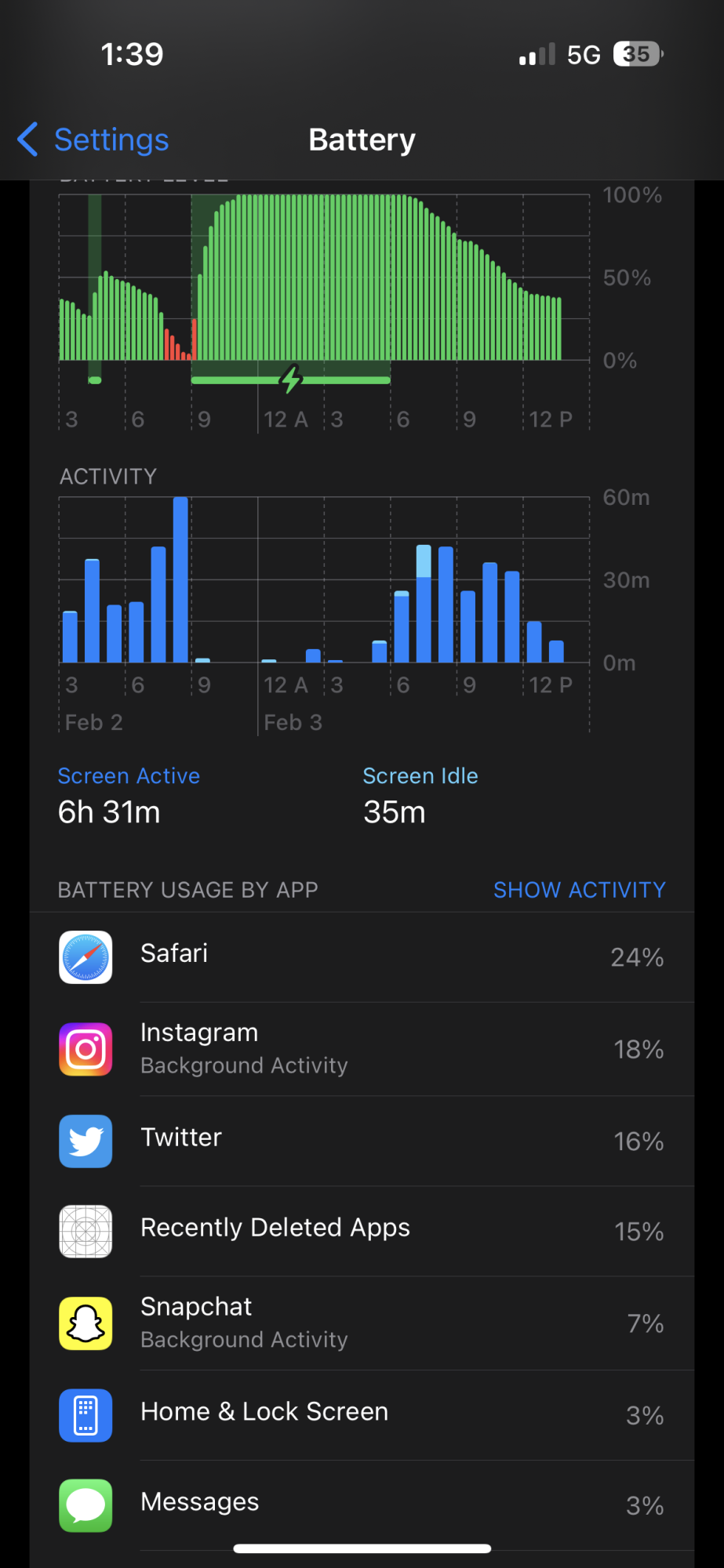
Task: Open the Messages battery usage row
Action: [x=362, y=1504]
